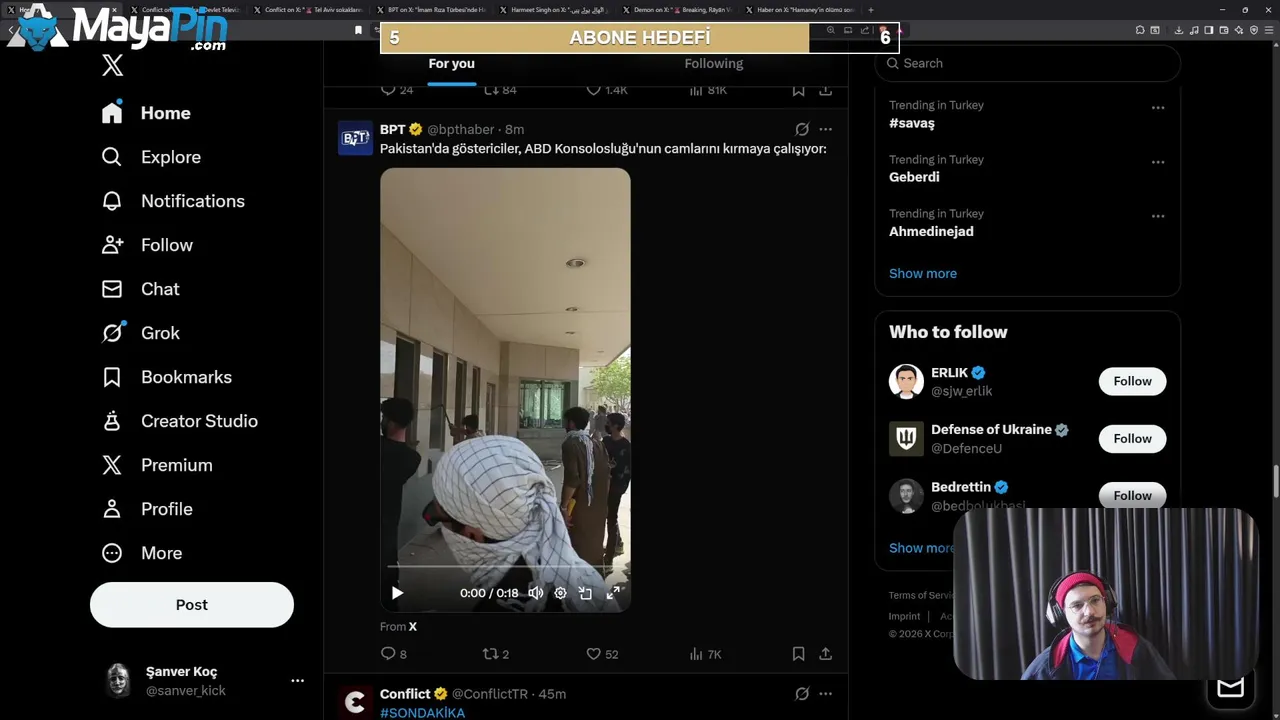Tap the Search field
1280x720 pixels.
pyautogui.click(x=1027, y=63)
